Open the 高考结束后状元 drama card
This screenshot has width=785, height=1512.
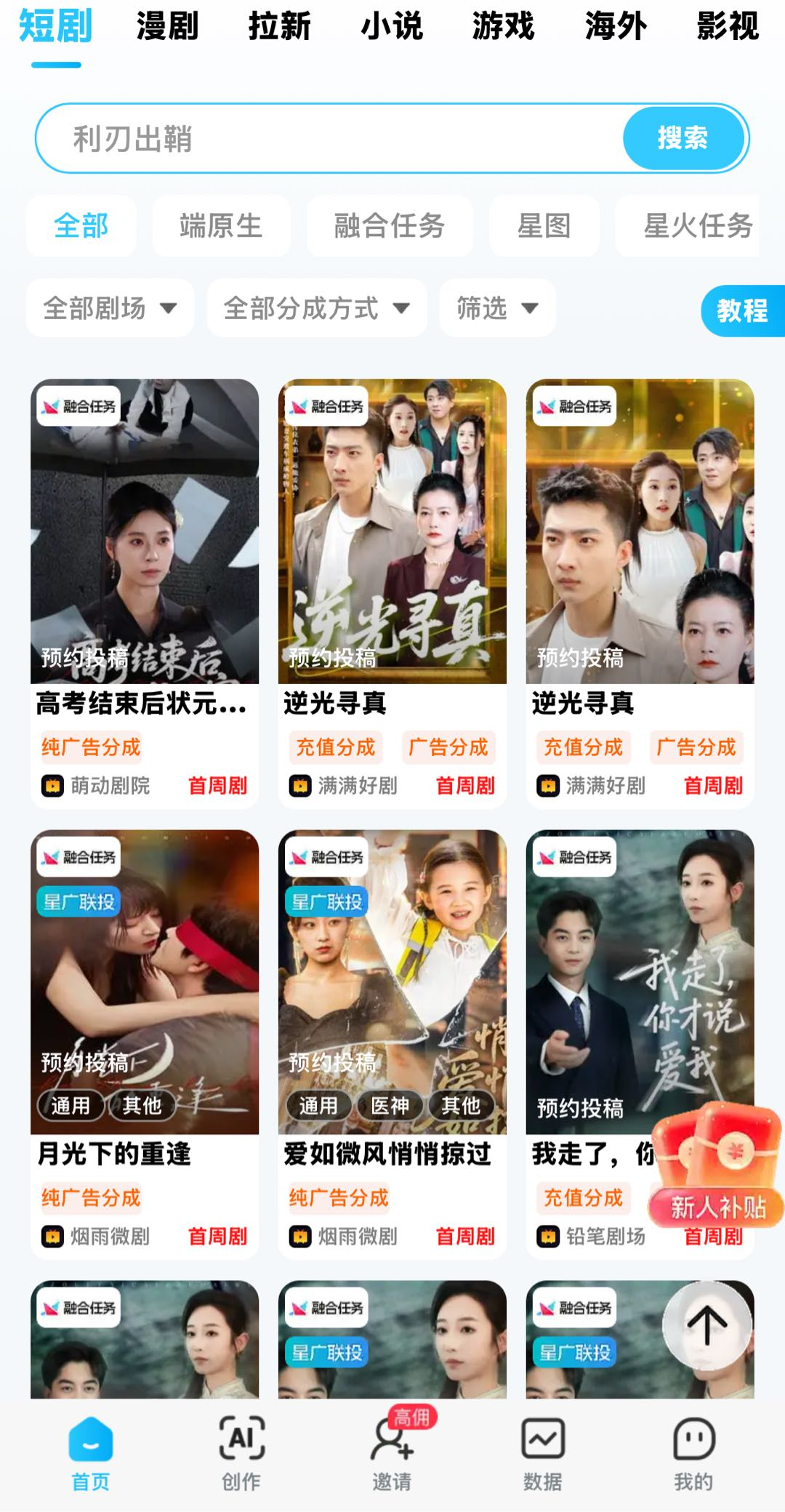(x=145, y=567)
